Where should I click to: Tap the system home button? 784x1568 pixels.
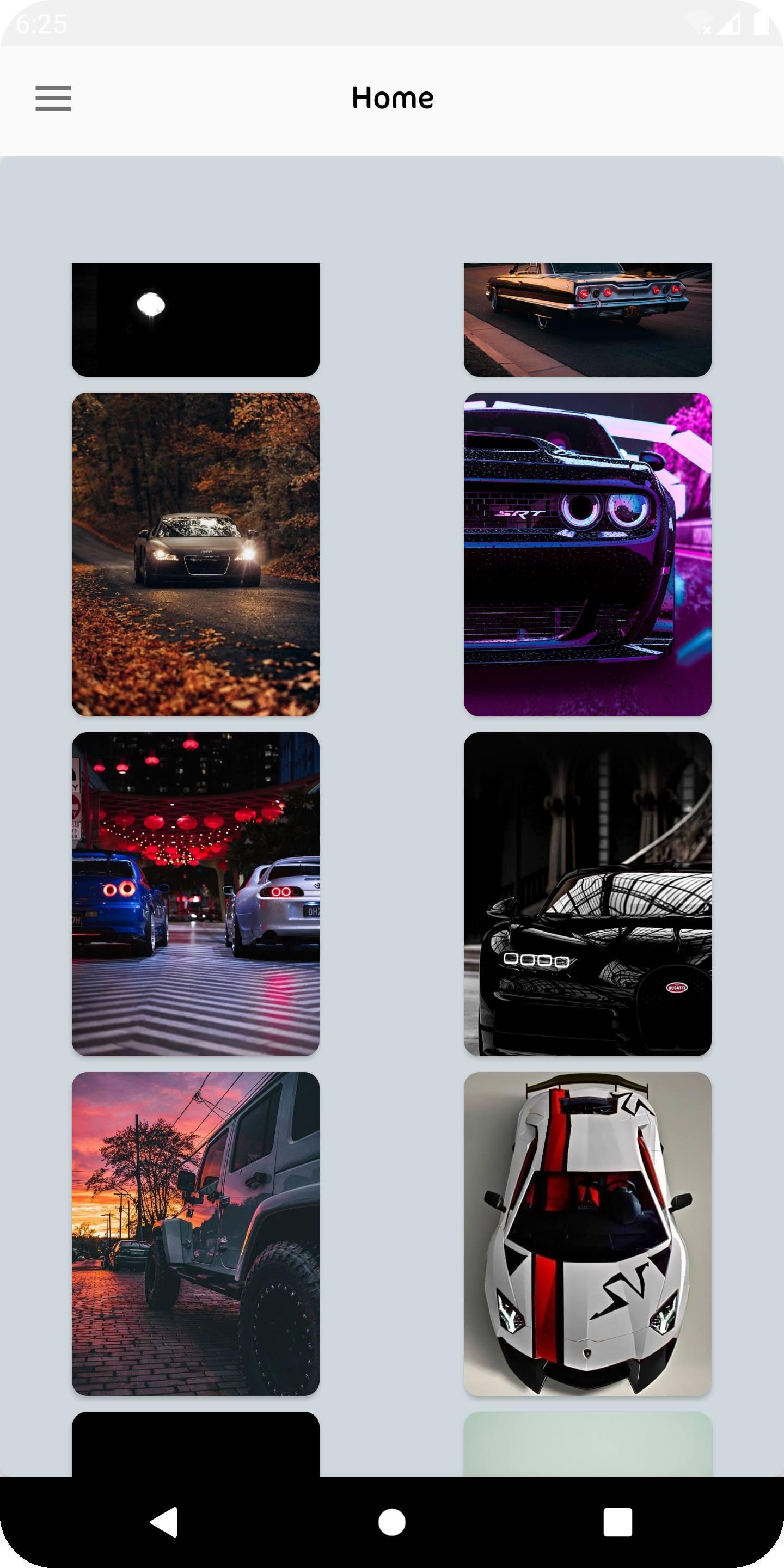392,1522
